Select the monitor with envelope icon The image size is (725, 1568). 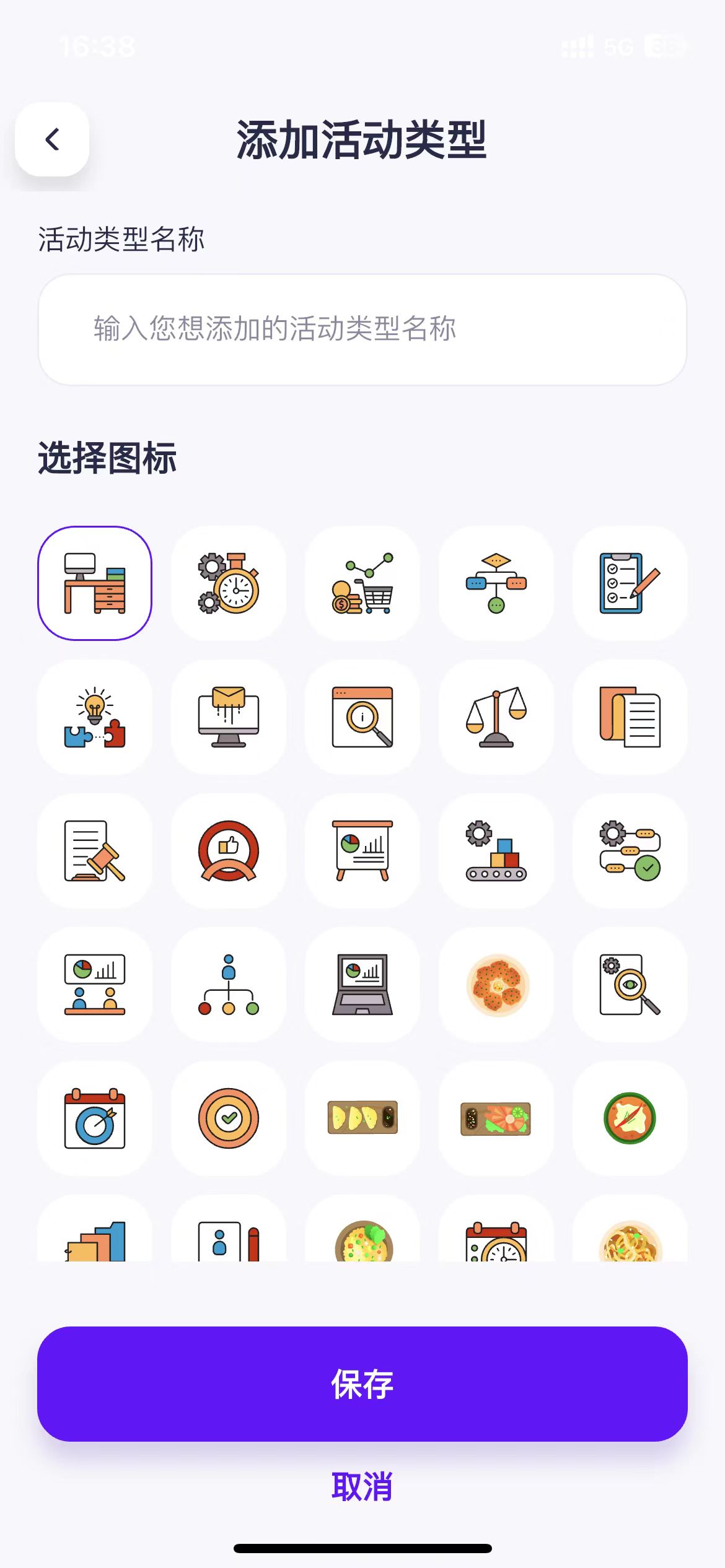coord(229,716)
